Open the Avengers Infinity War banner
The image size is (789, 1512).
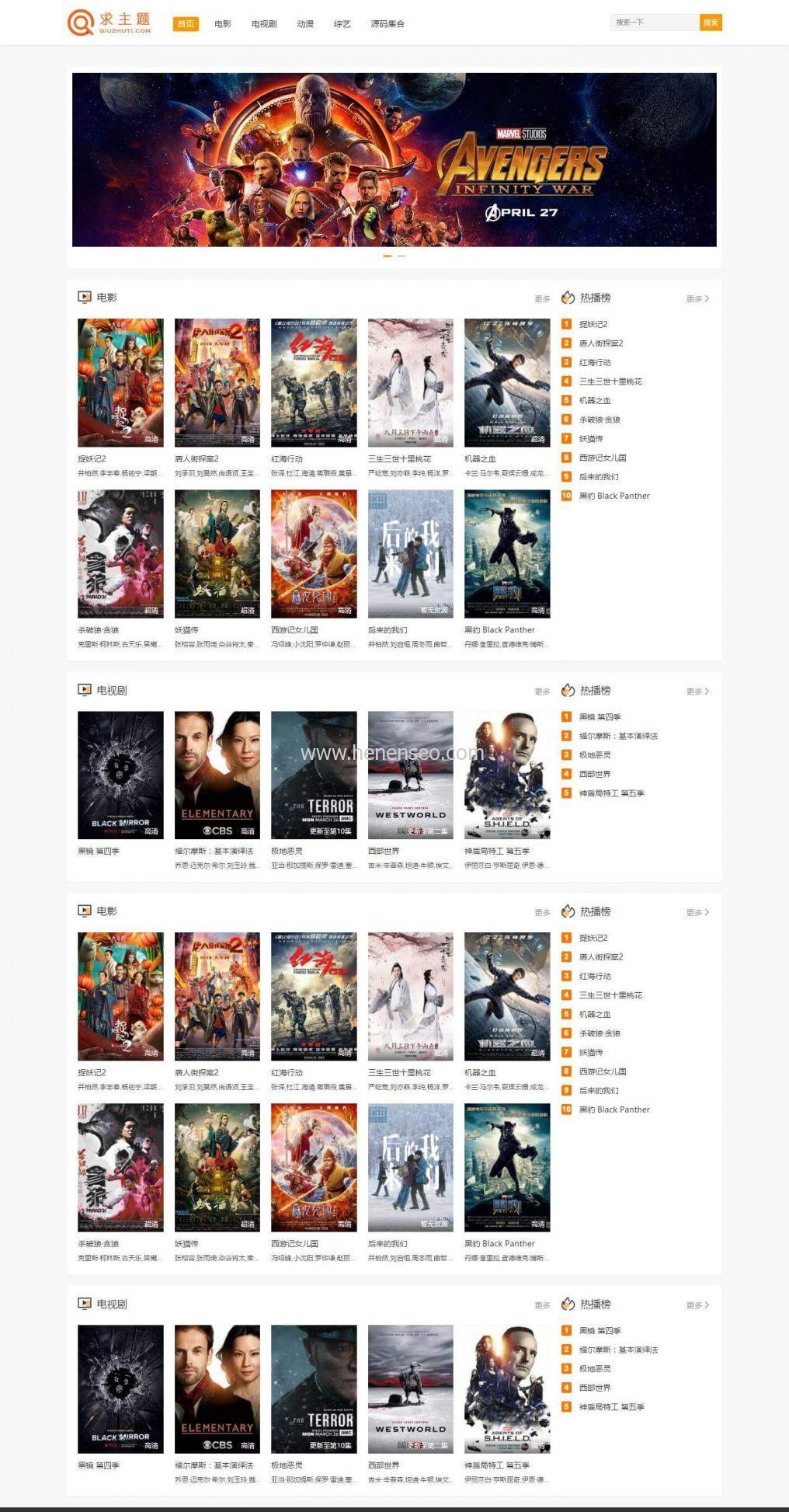point(394,160)
